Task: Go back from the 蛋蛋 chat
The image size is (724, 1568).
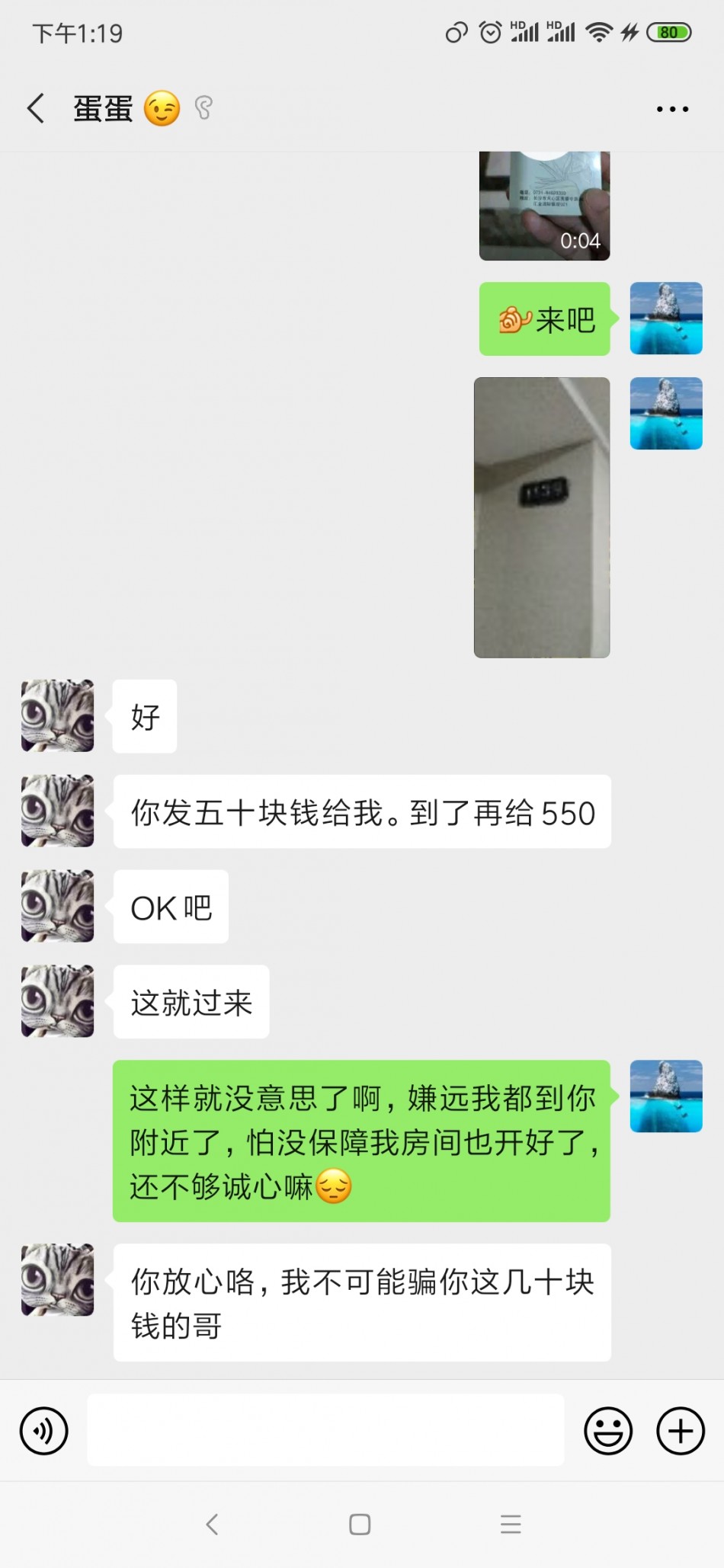Action: [36, 108]
